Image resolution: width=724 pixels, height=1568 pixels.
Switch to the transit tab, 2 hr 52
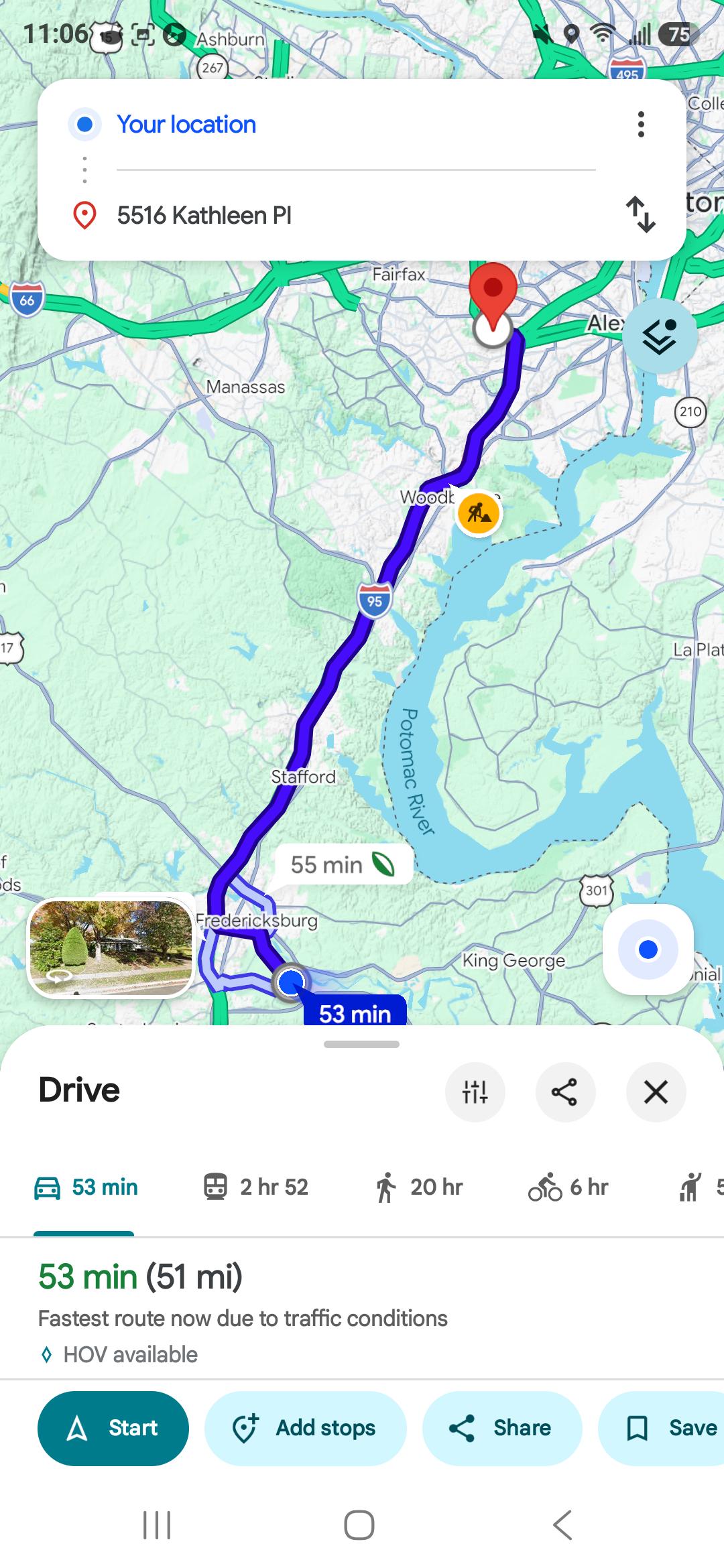tap(255, 1187)
